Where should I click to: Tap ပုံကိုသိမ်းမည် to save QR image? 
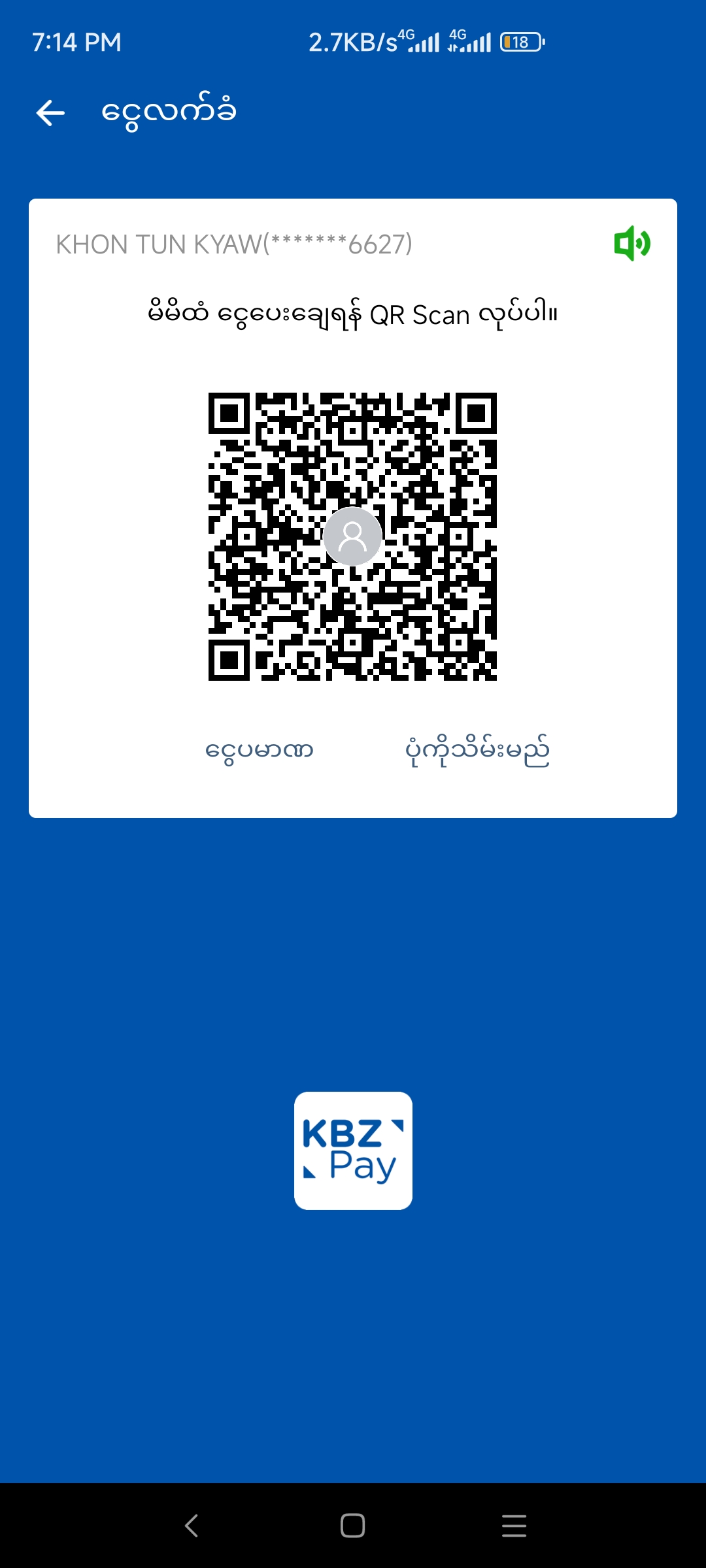click(x=477, y=751)
